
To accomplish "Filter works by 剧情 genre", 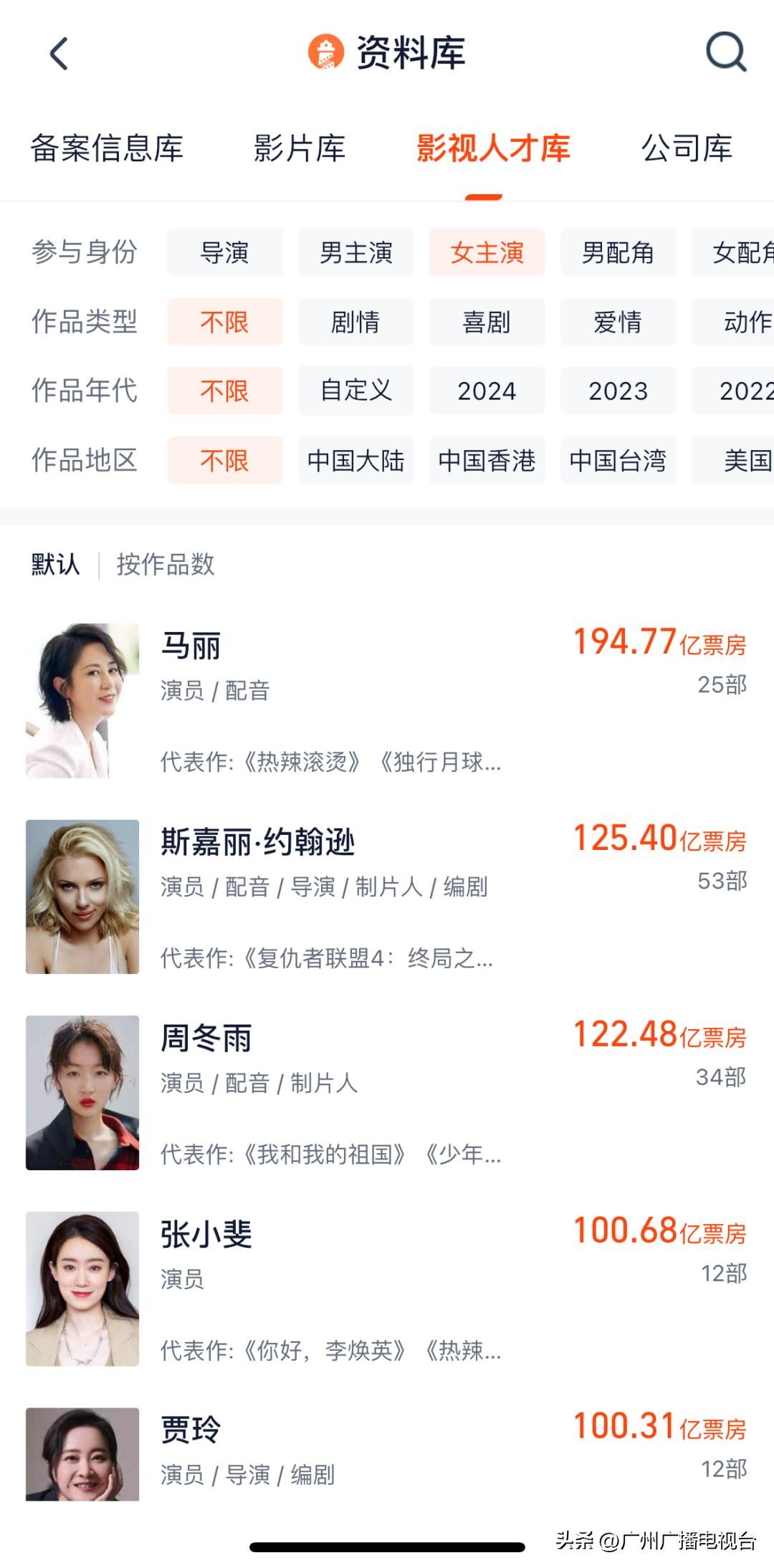I will pyautogui.click(x=356, y=322).
